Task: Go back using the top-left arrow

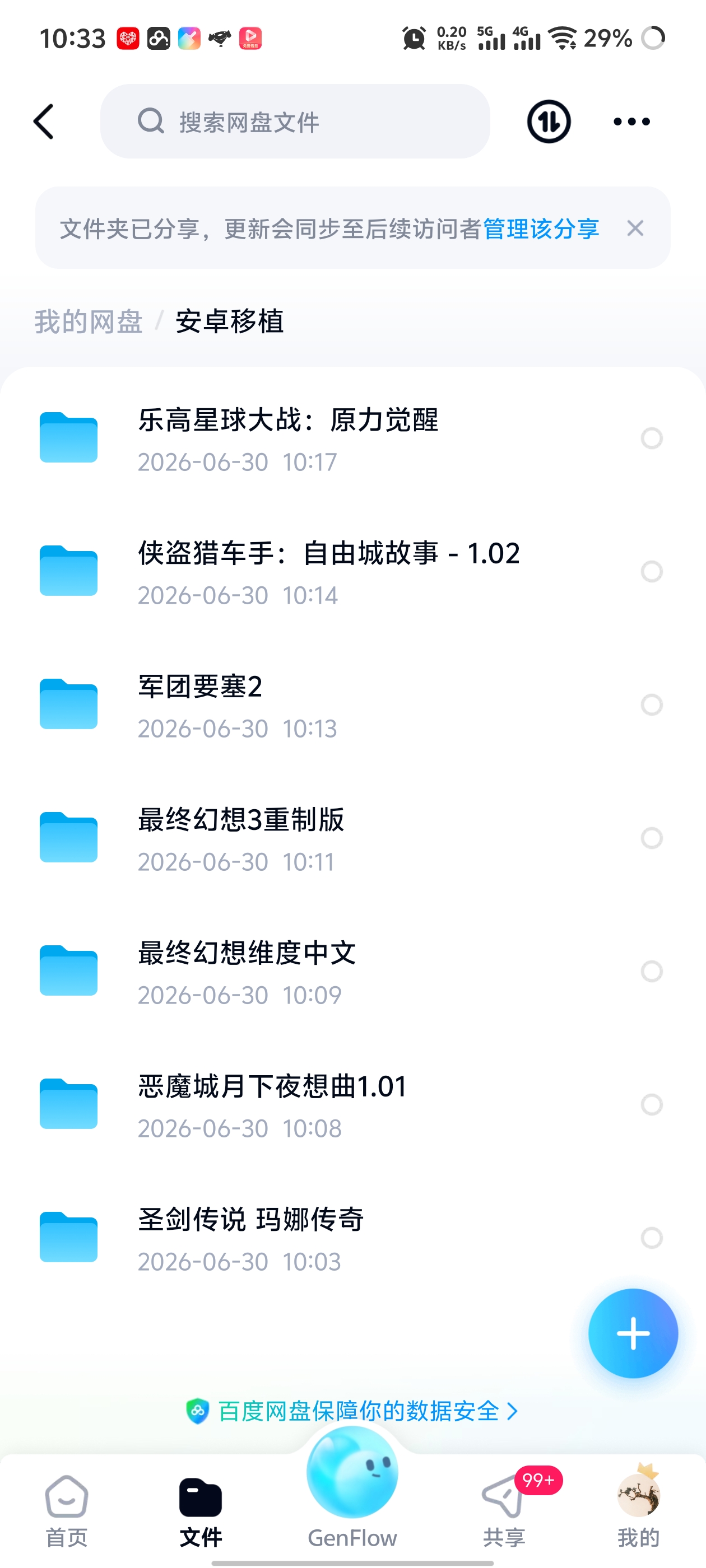Action: (44, 122)
